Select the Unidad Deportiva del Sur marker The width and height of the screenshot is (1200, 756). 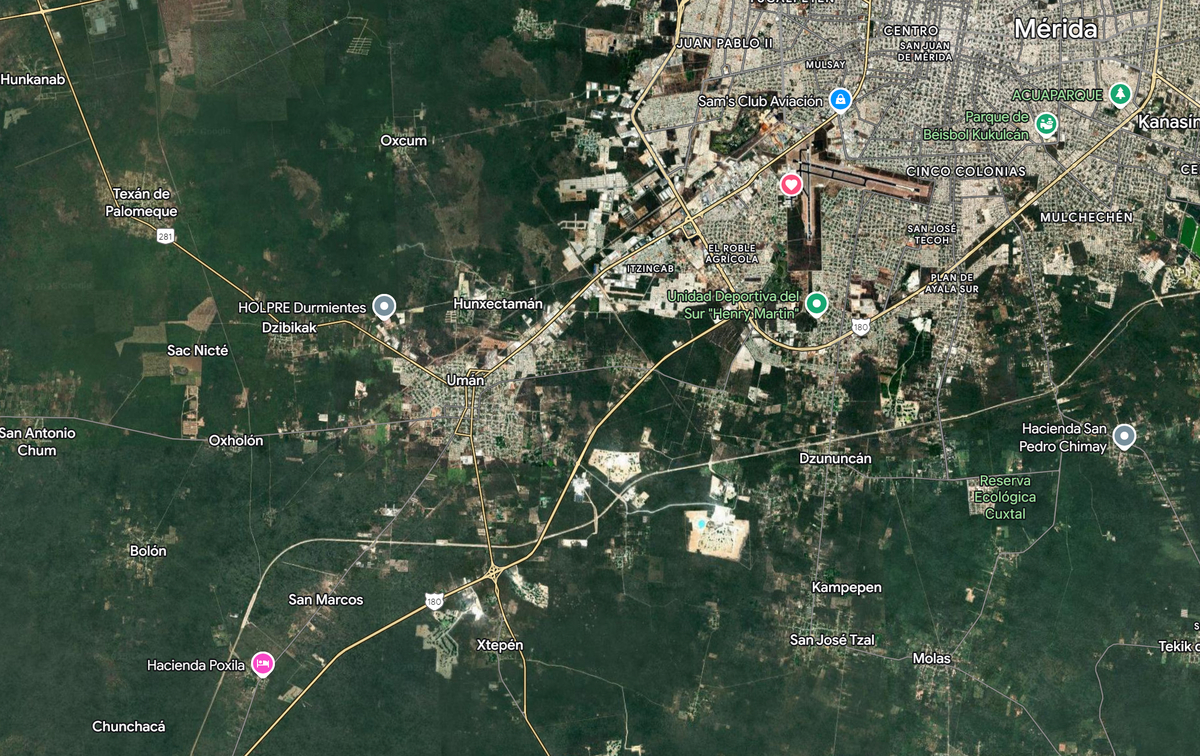point(817,302)
